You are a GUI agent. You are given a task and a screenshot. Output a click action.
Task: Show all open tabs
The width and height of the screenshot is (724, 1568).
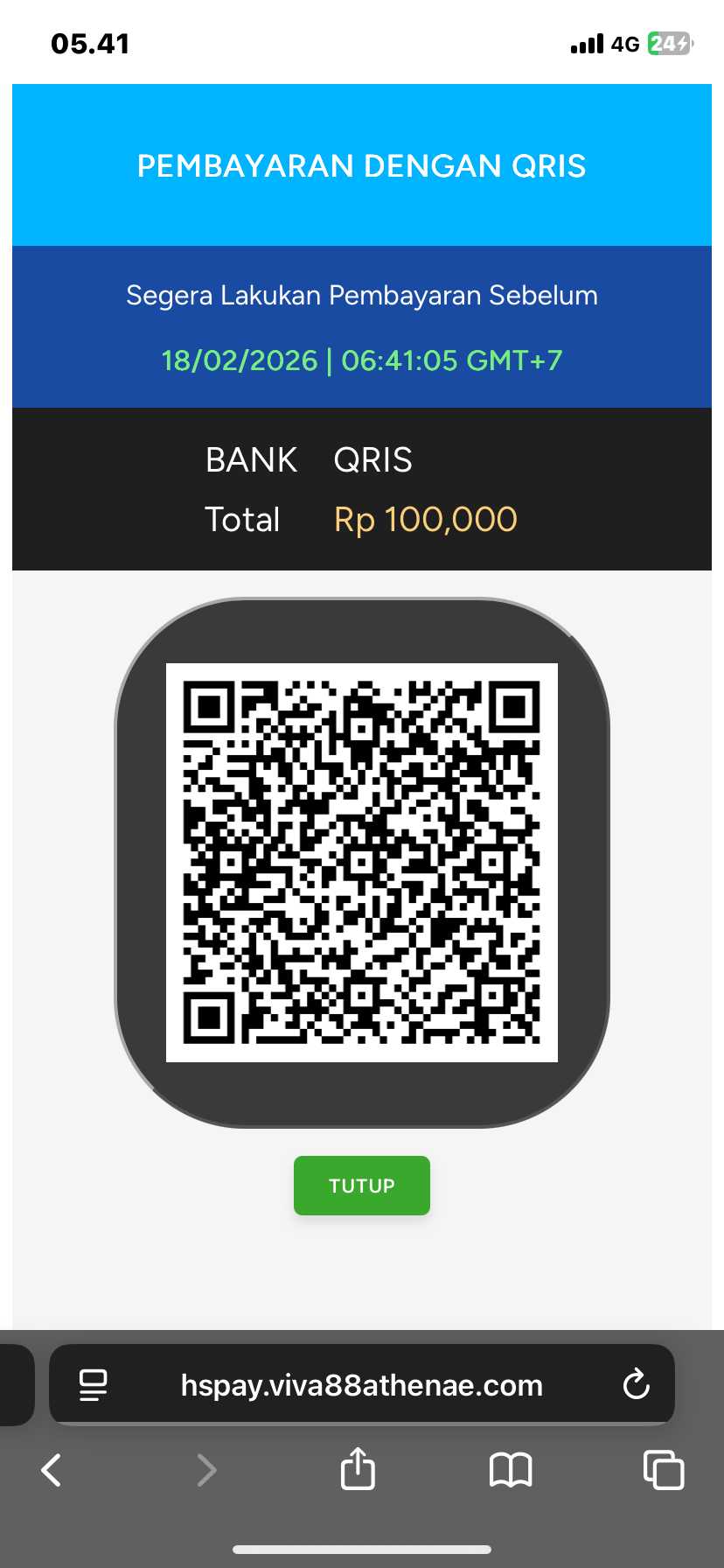tap(663, 1470)
